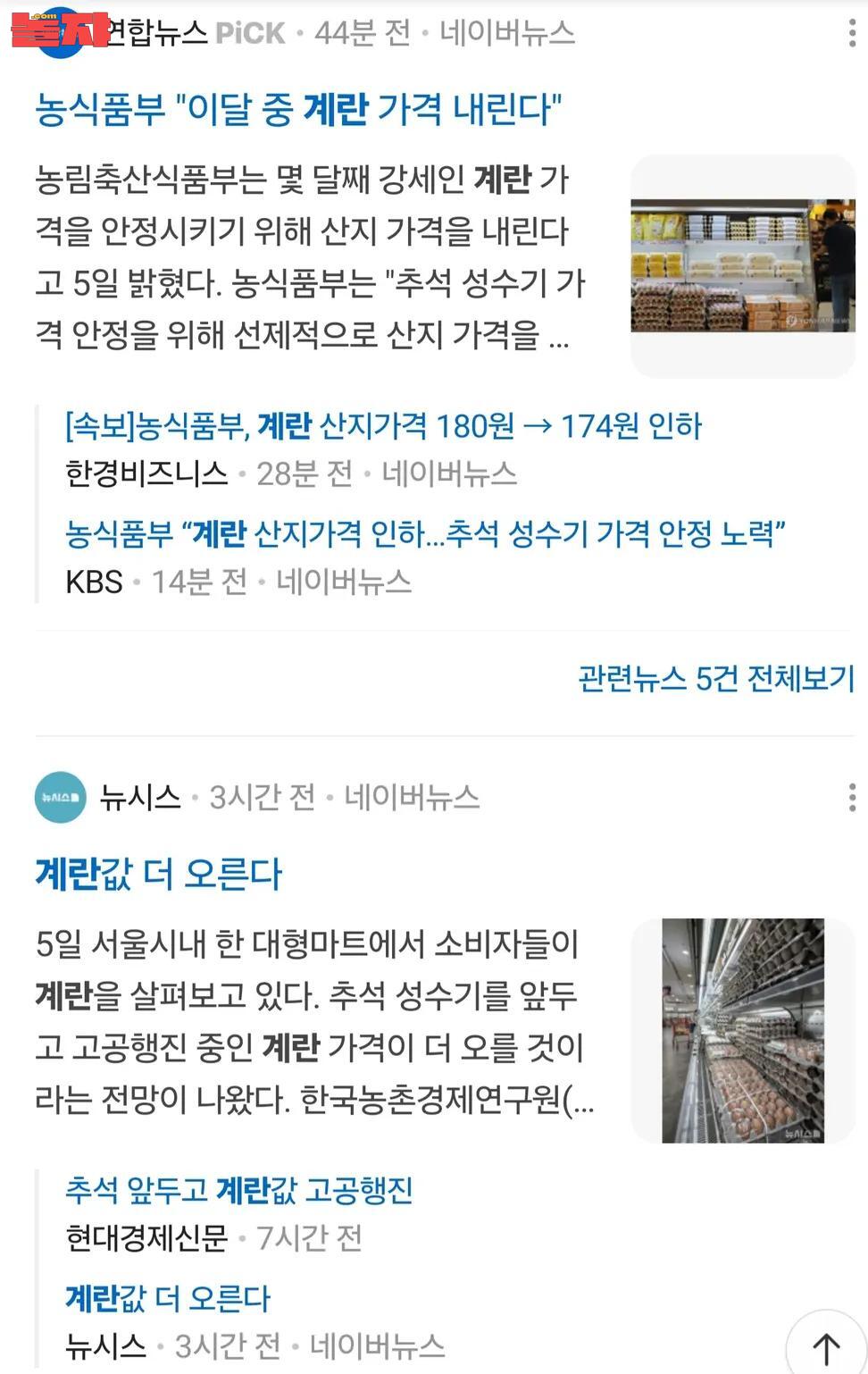Open KBS article on 계란 산지가격 인하
The width and height of the screenshot is (868, 1374).
pyautogui.click(x=425, y=534)
